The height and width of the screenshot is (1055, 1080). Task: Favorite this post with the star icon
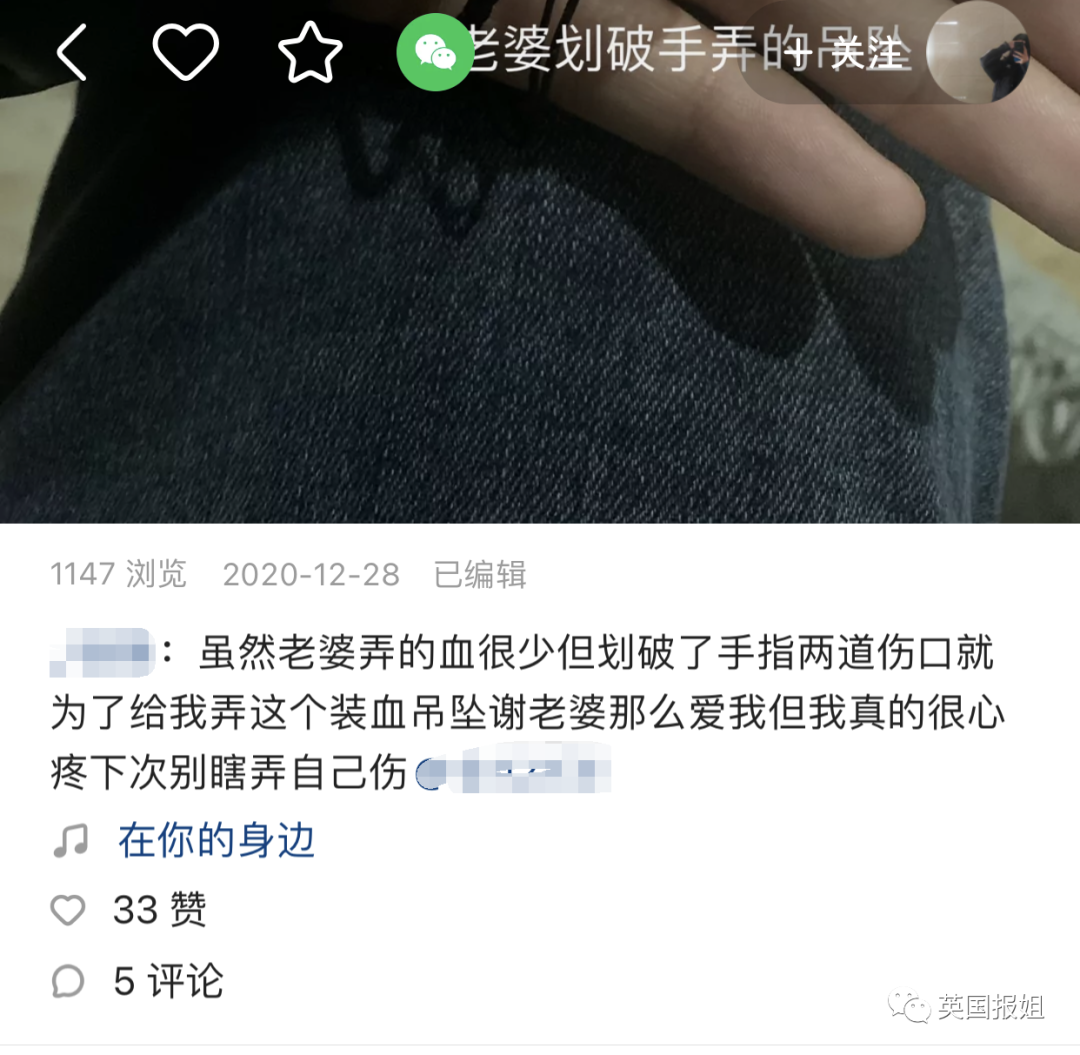[x=310, y=53]
